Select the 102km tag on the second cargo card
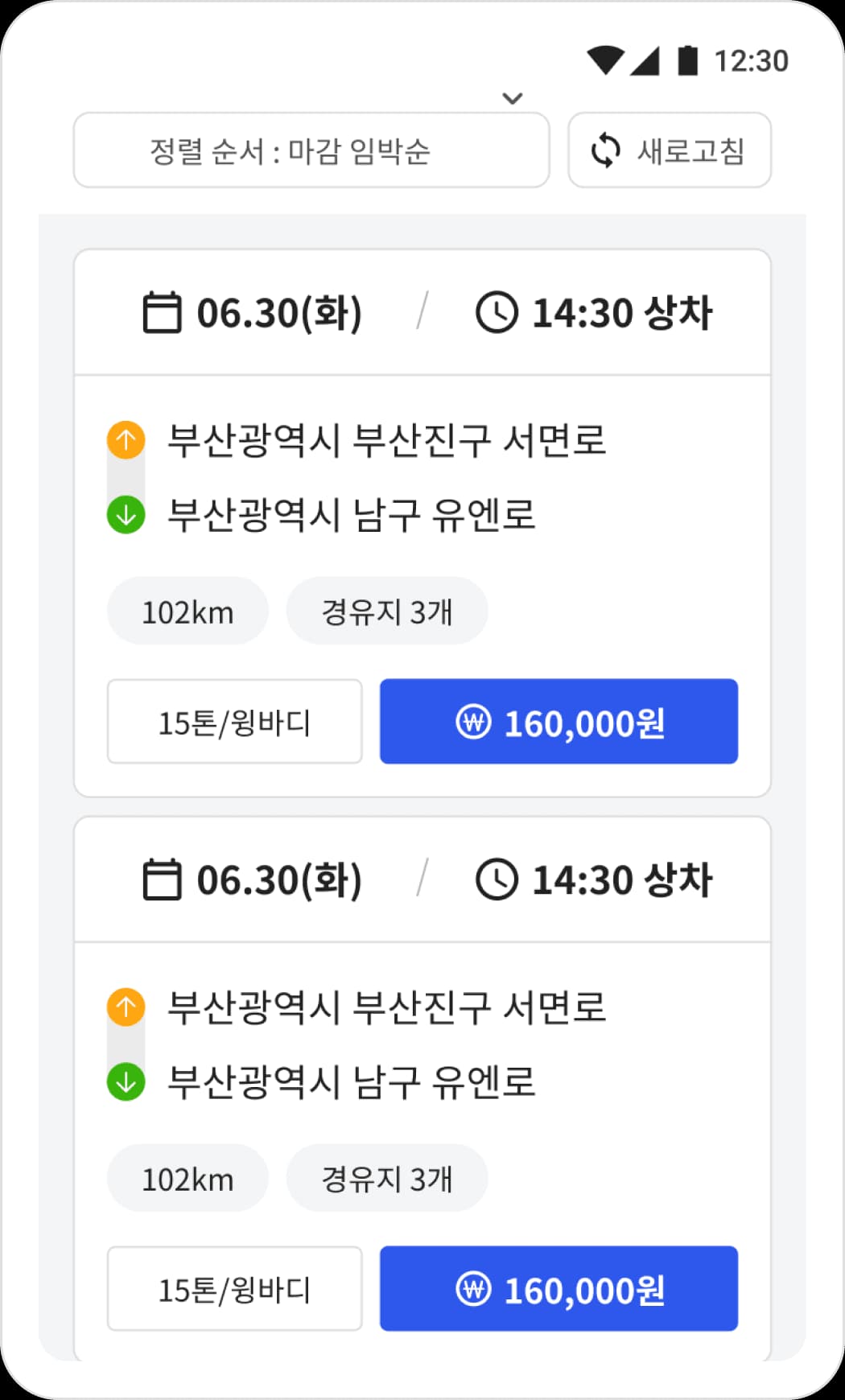 [x=188, y=1178]
